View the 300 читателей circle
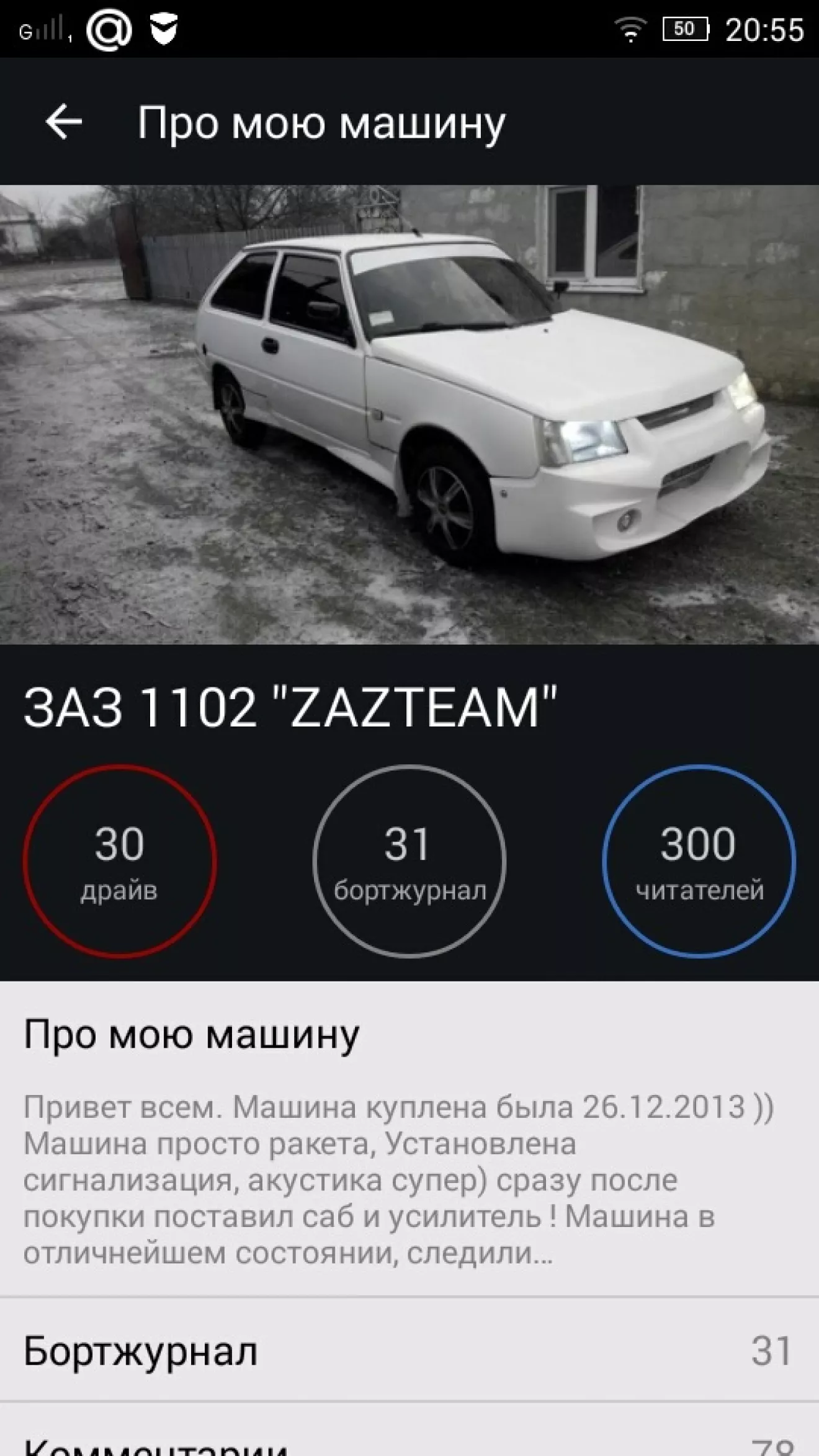This screenshot has width=819, height=1456. (x=699, y=861)
